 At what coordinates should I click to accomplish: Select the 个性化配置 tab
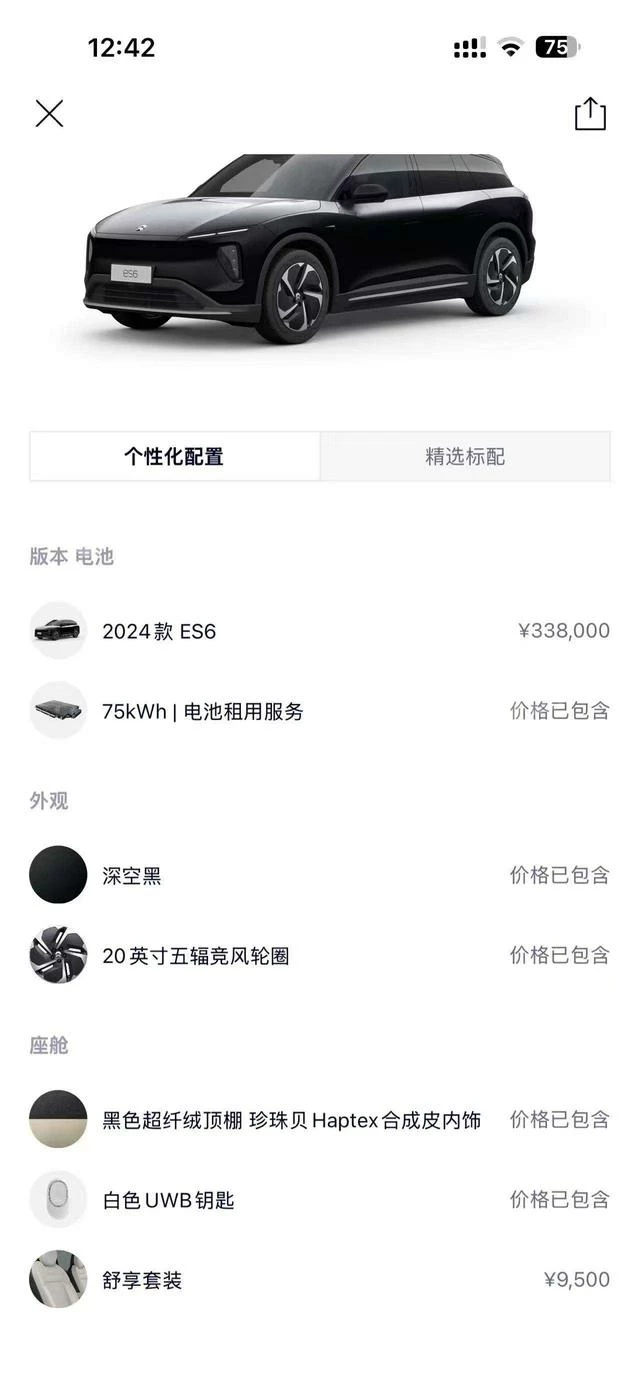point(174,457)
